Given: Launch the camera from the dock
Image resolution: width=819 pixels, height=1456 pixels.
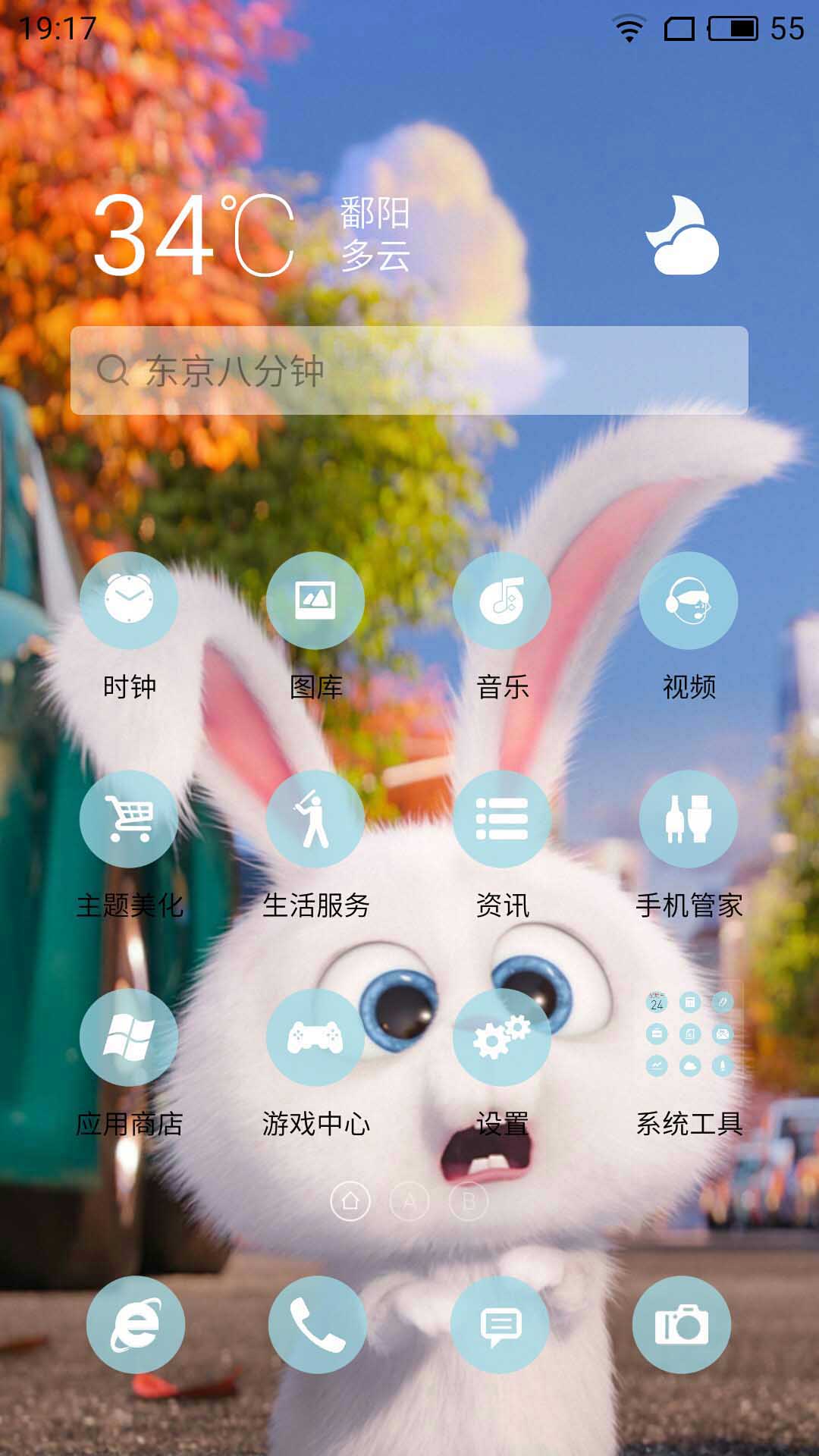Looking at the screenshot, I should (x=682, y=1325).
